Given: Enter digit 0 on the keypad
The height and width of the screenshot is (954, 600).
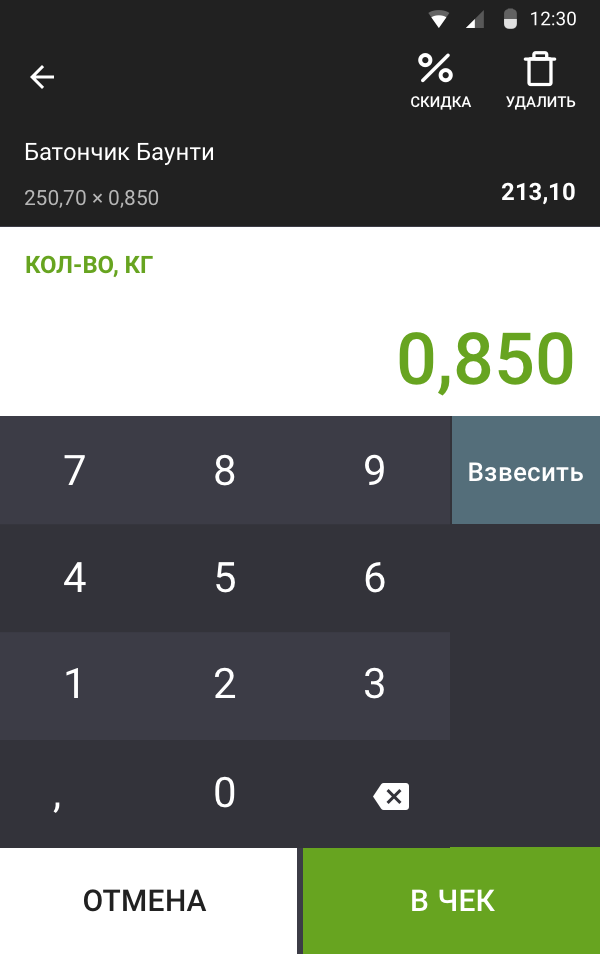Looking at the screenshot, I should (225, 793).
